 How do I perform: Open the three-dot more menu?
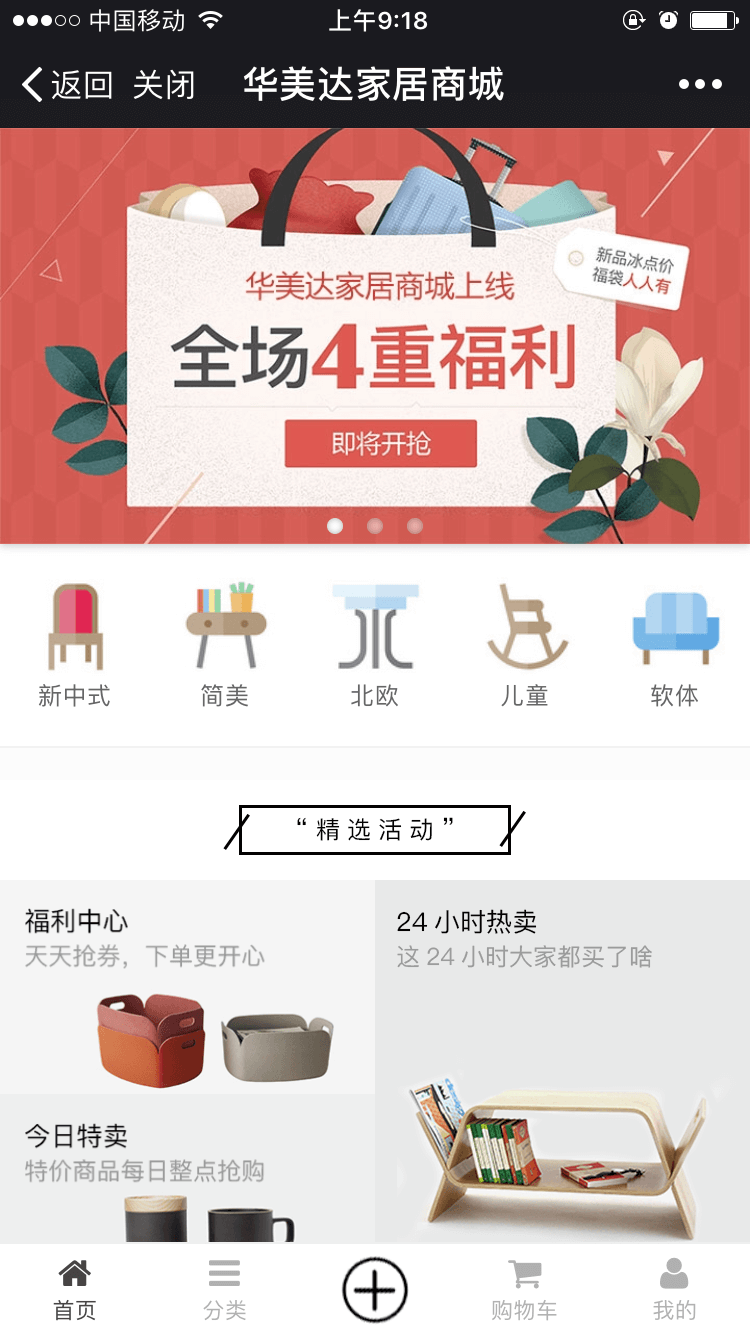pyautogui.click(x=700, y=85)
